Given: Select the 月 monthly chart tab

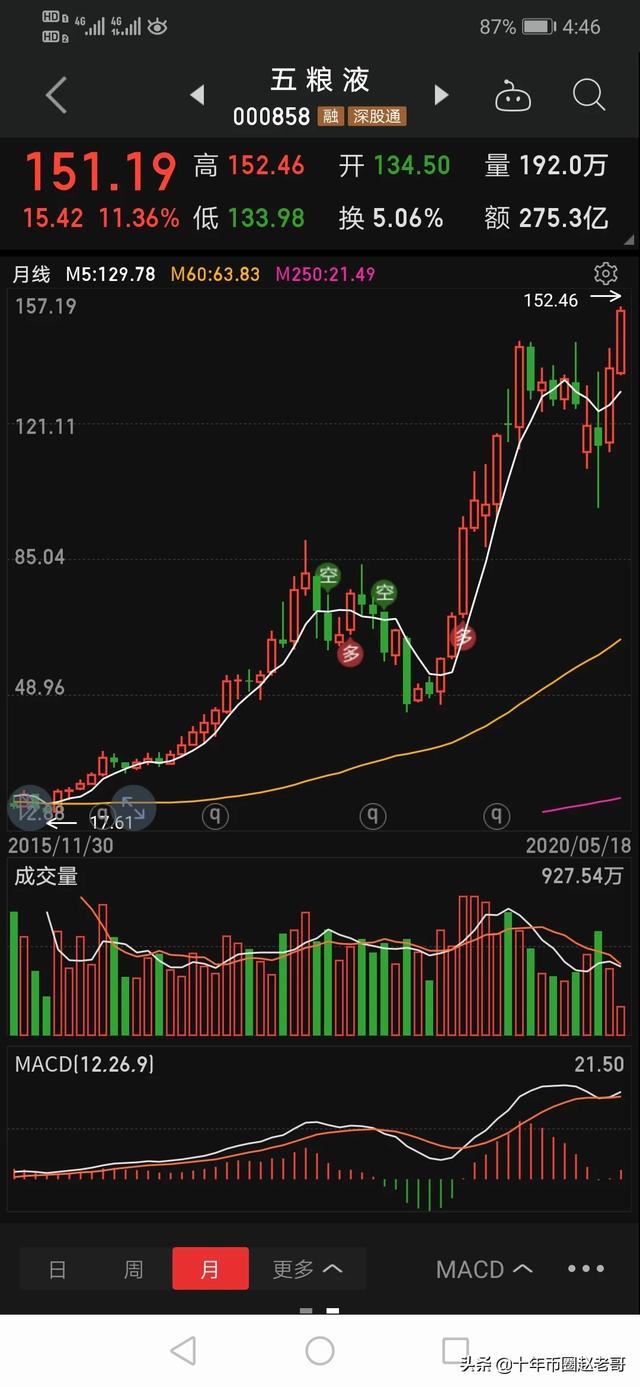Looking at the screenshot, I should click(x=210, y=1269).
